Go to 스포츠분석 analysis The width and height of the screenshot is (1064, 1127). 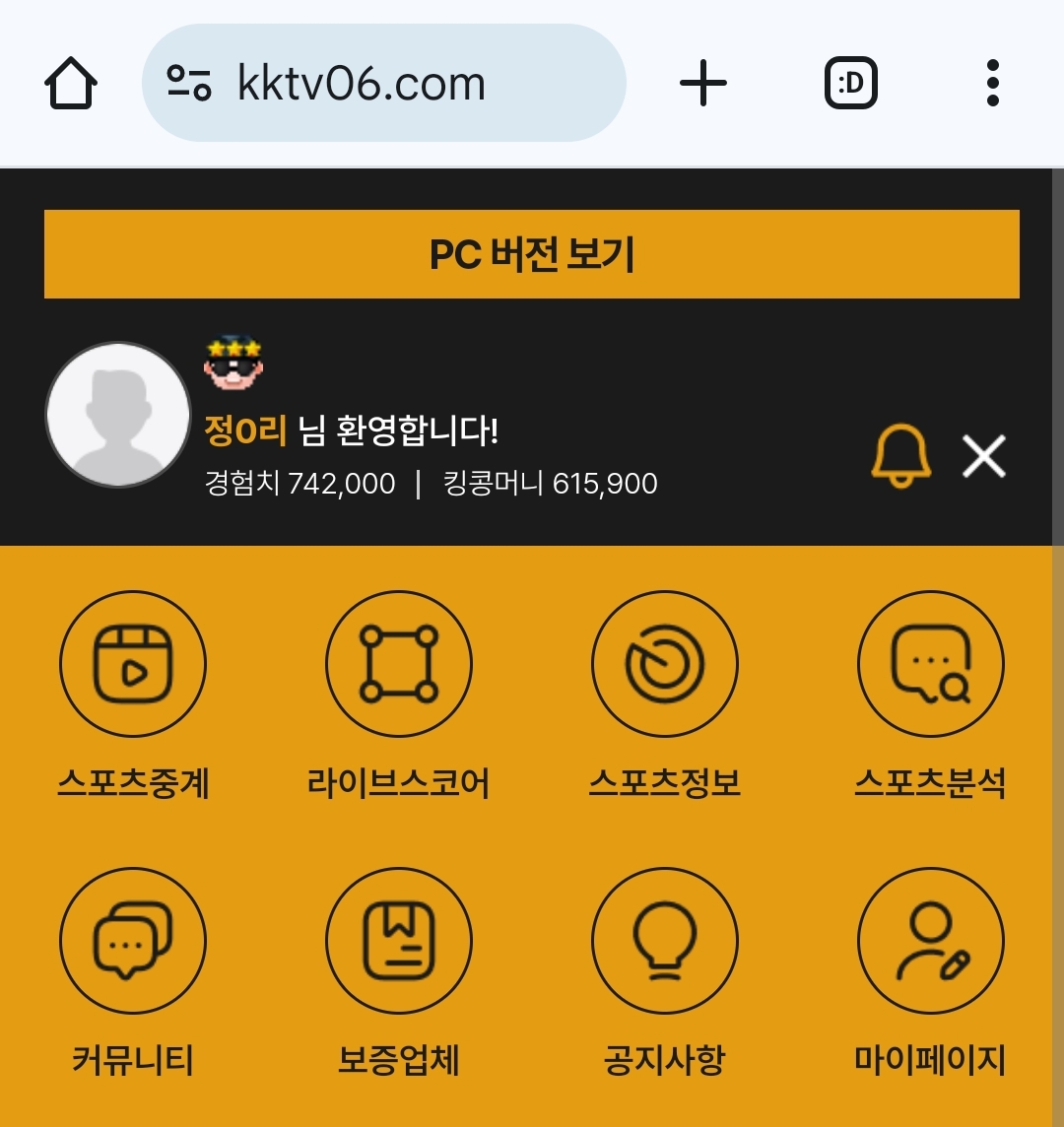pos(931,696)
